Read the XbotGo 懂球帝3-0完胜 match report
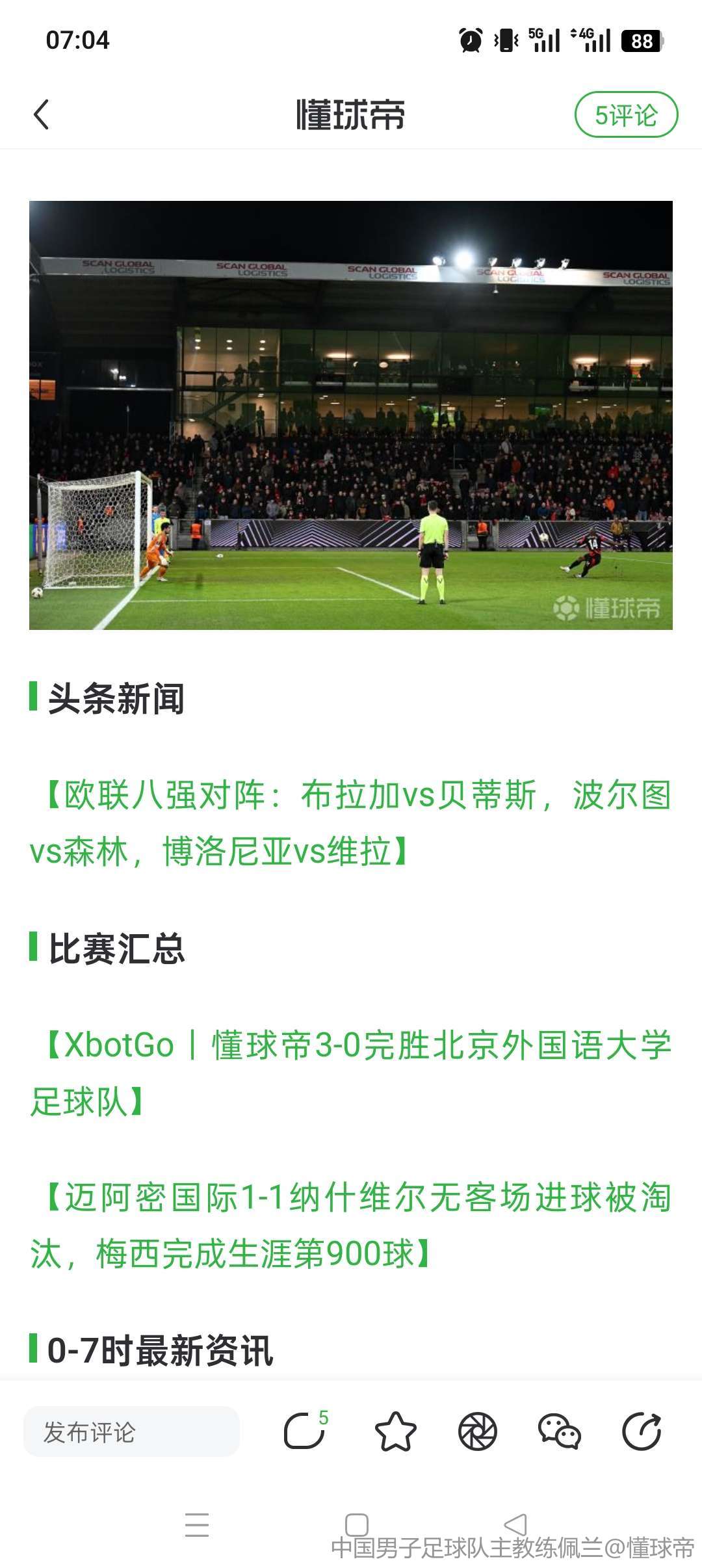This screenshot has height=1568, width=702. pos(351,1073)
